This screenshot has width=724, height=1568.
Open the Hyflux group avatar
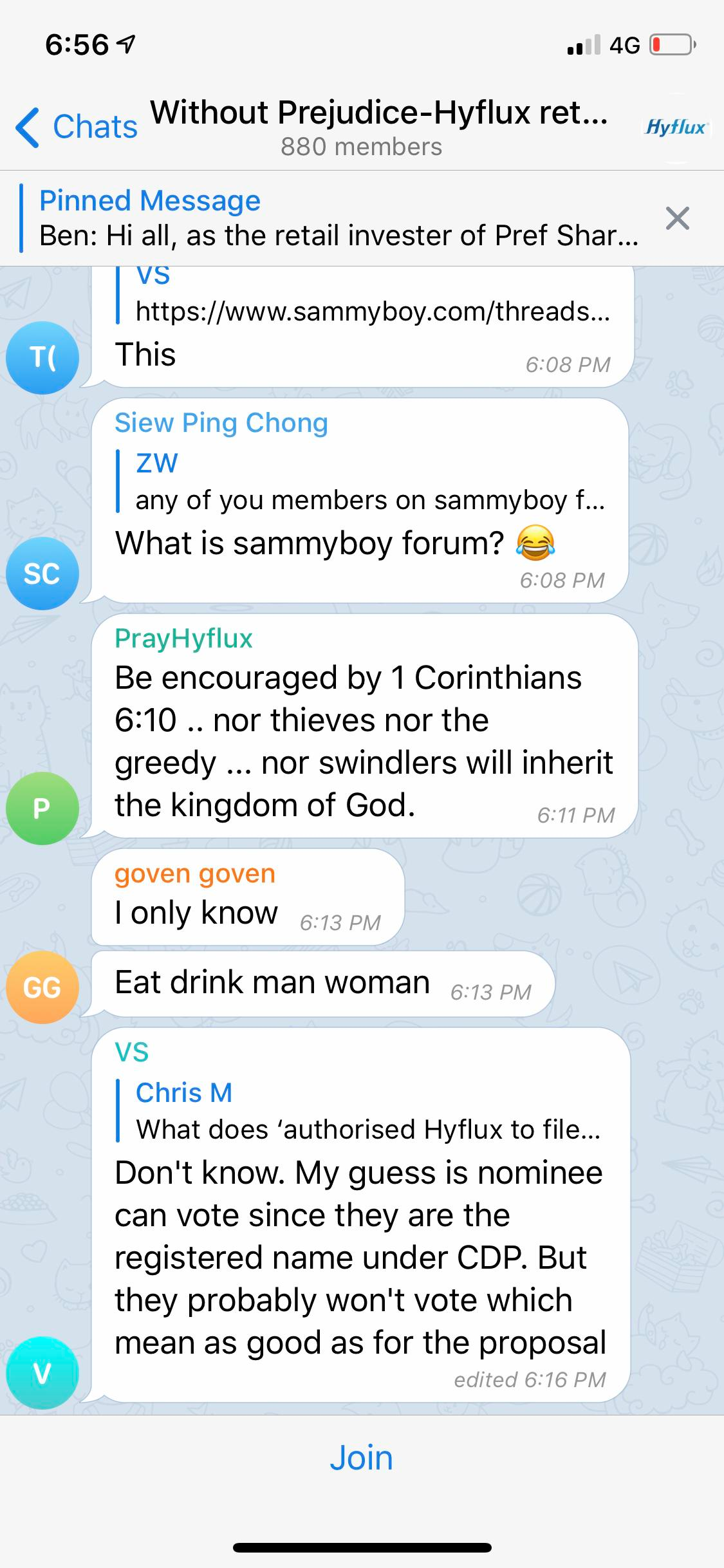[x=676, y=127]
